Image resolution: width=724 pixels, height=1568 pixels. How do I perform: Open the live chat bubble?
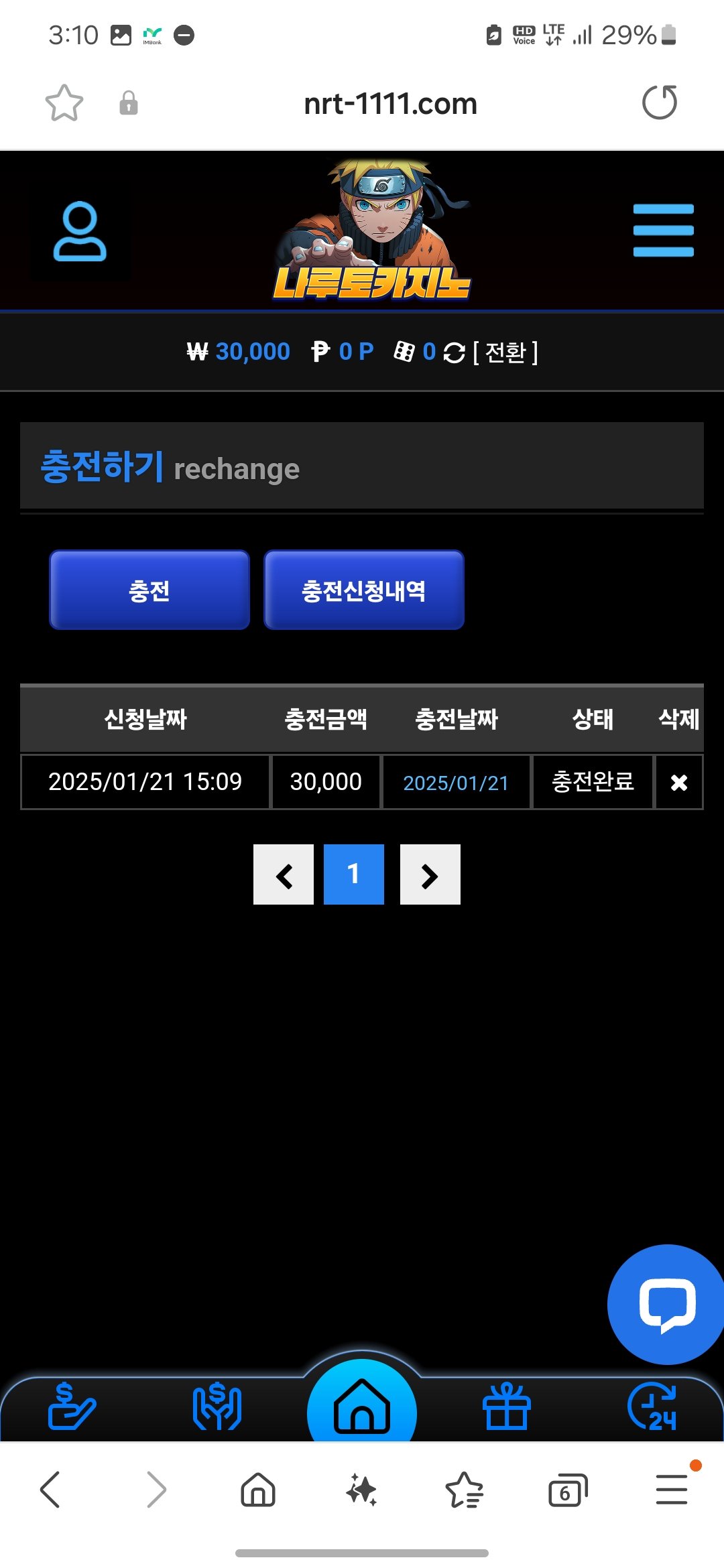point(666,1304)
